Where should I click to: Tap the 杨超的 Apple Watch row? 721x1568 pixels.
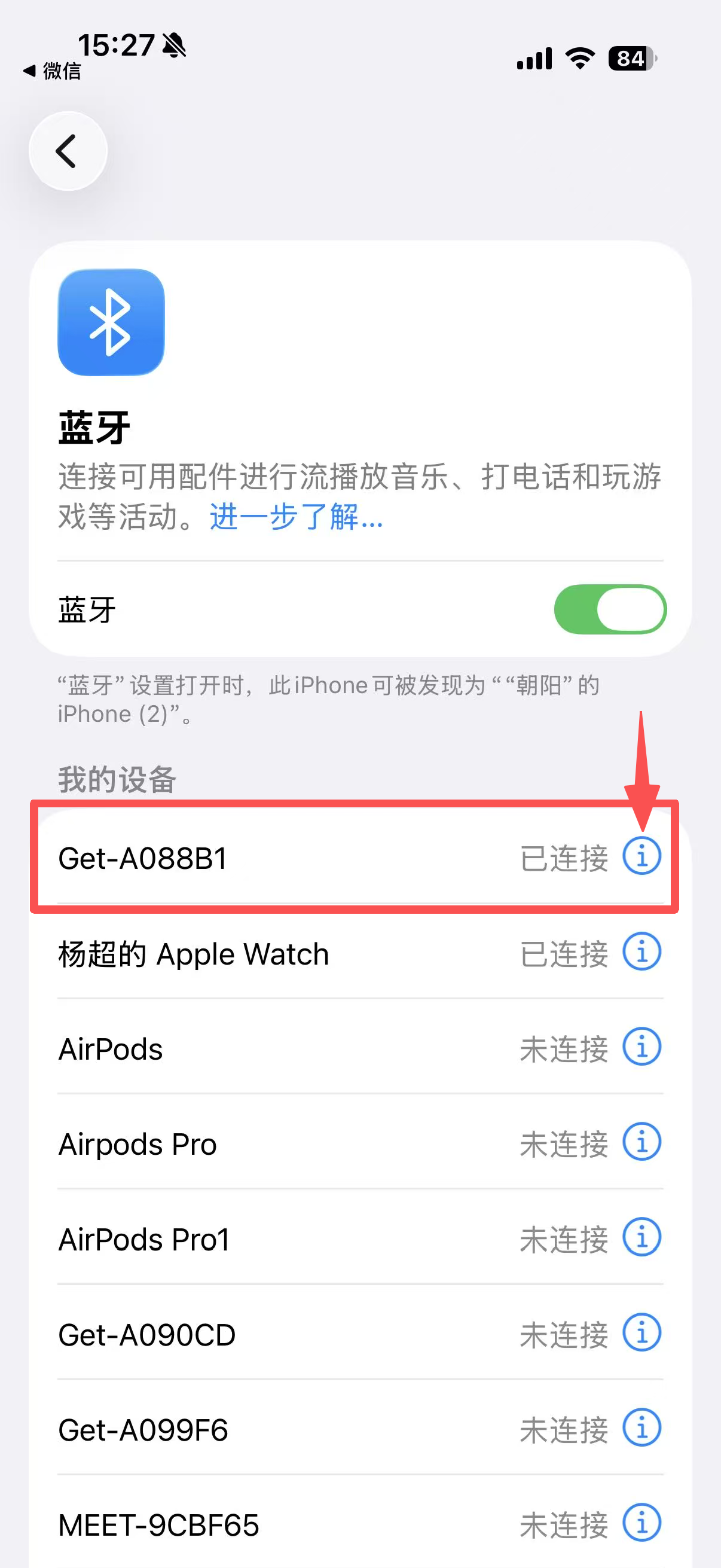[x=274, y=954]
